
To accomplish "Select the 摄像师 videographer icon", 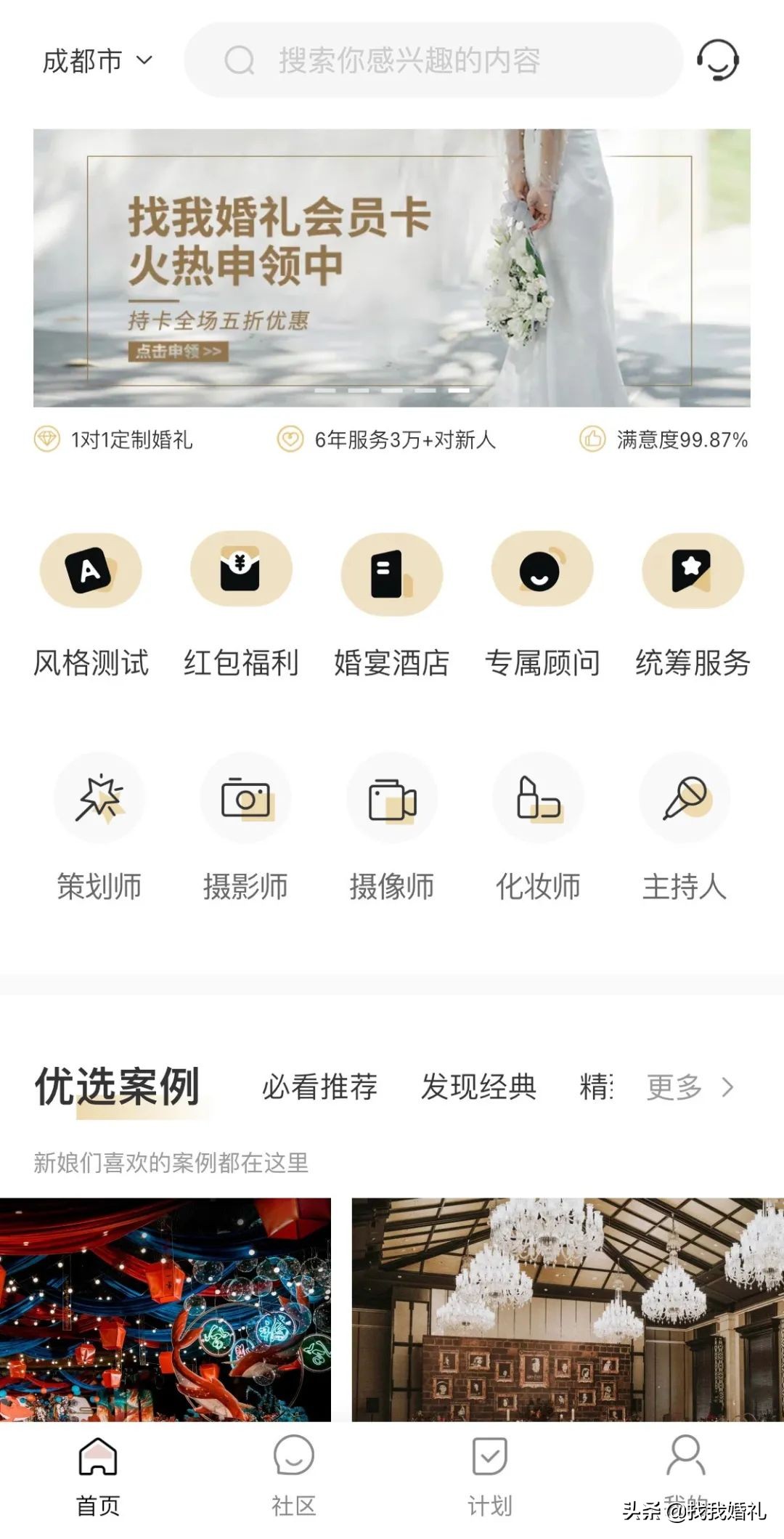I will coord(392,797).
